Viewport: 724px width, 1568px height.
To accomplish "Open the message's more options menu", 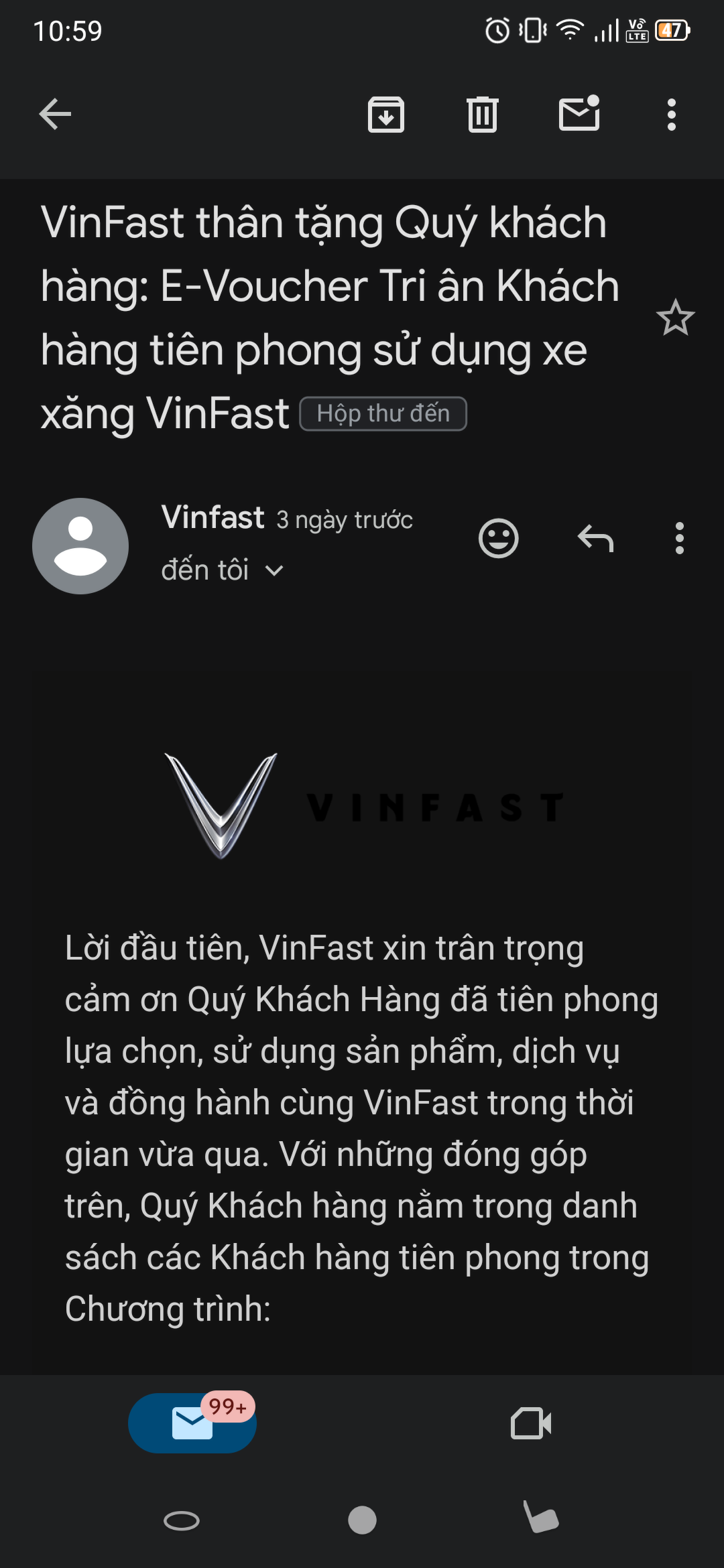I will tap(679, 538).
